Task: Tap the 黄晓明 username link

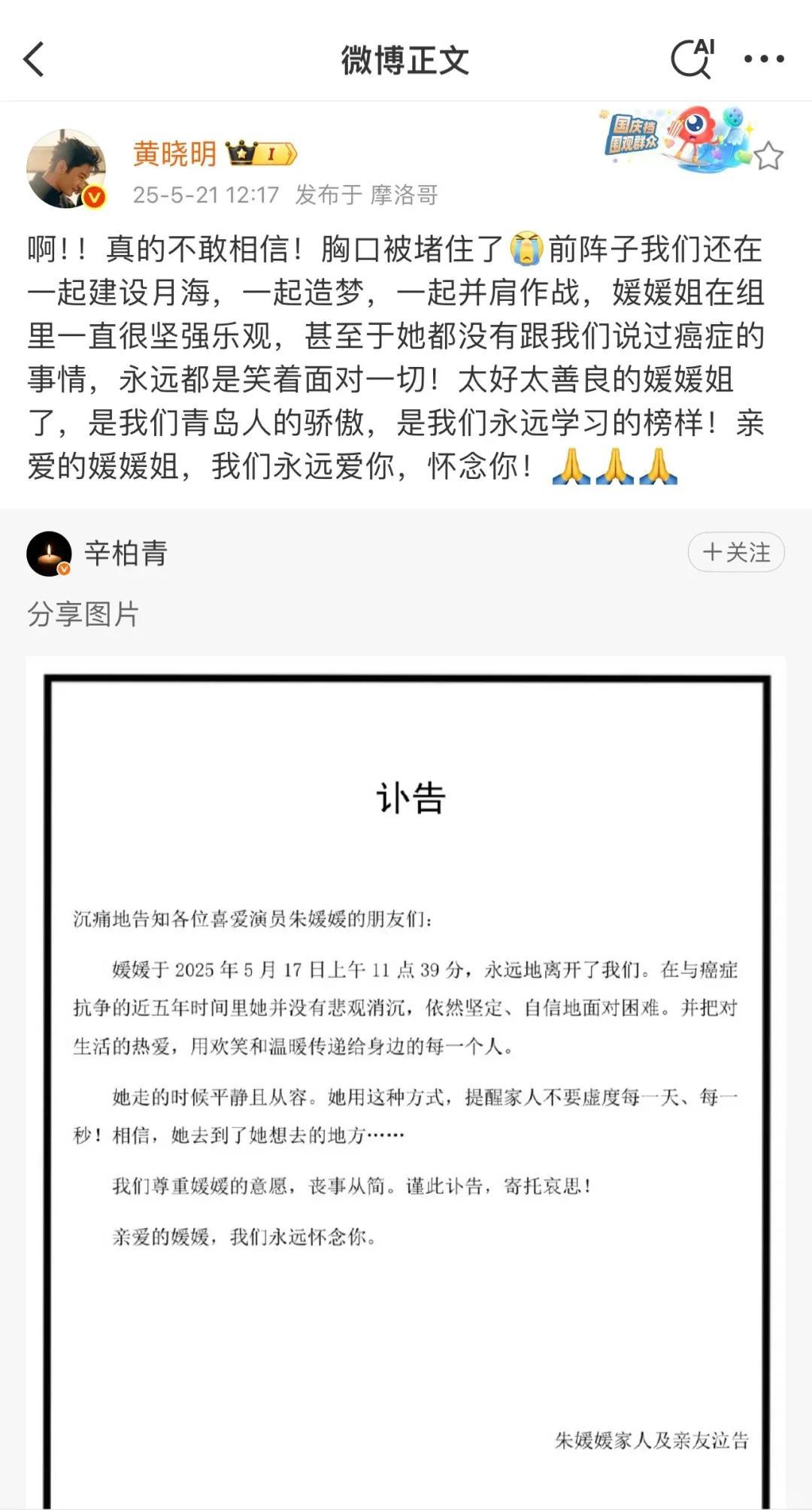Action: point(174,153)
